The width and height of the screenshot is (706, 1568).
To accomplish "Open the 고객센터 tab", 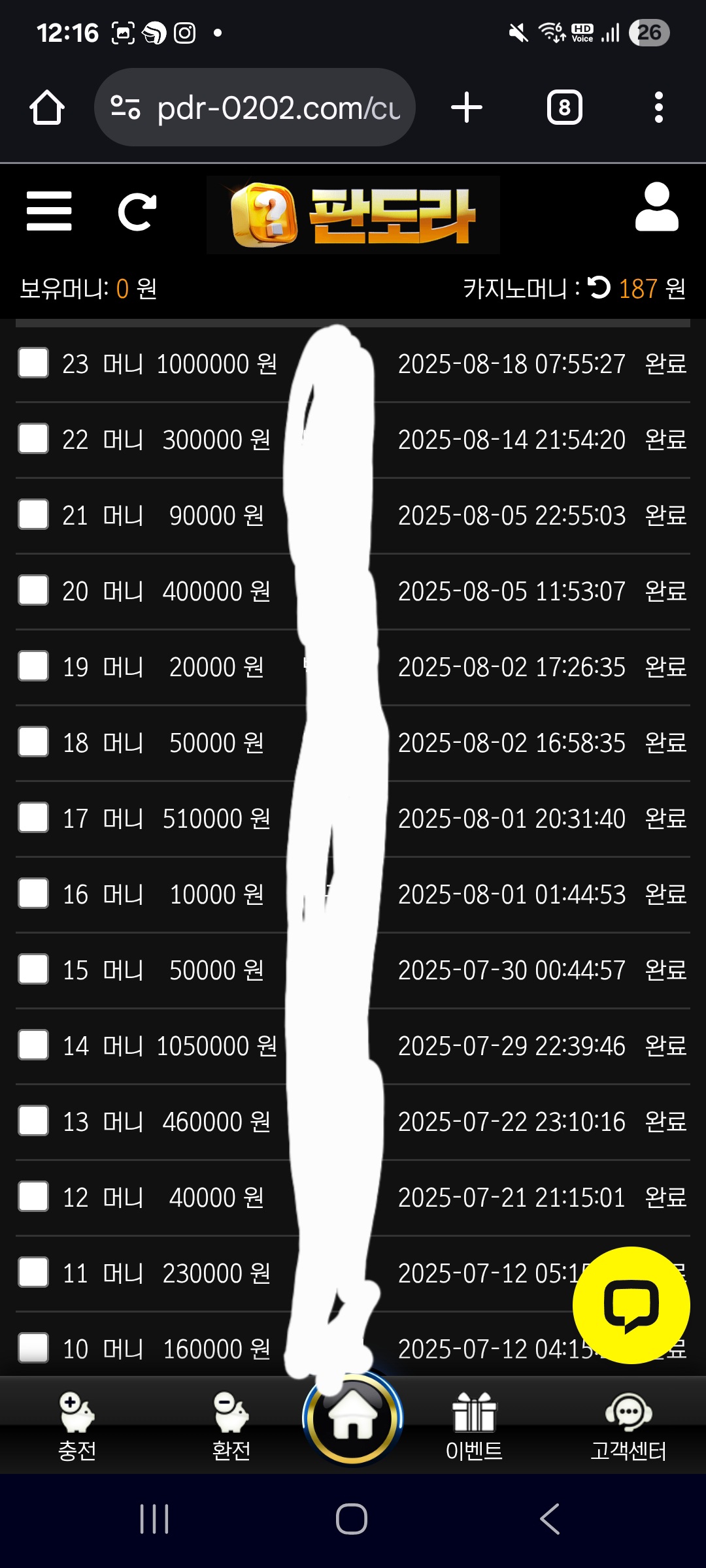I will tap(628, 1426).
